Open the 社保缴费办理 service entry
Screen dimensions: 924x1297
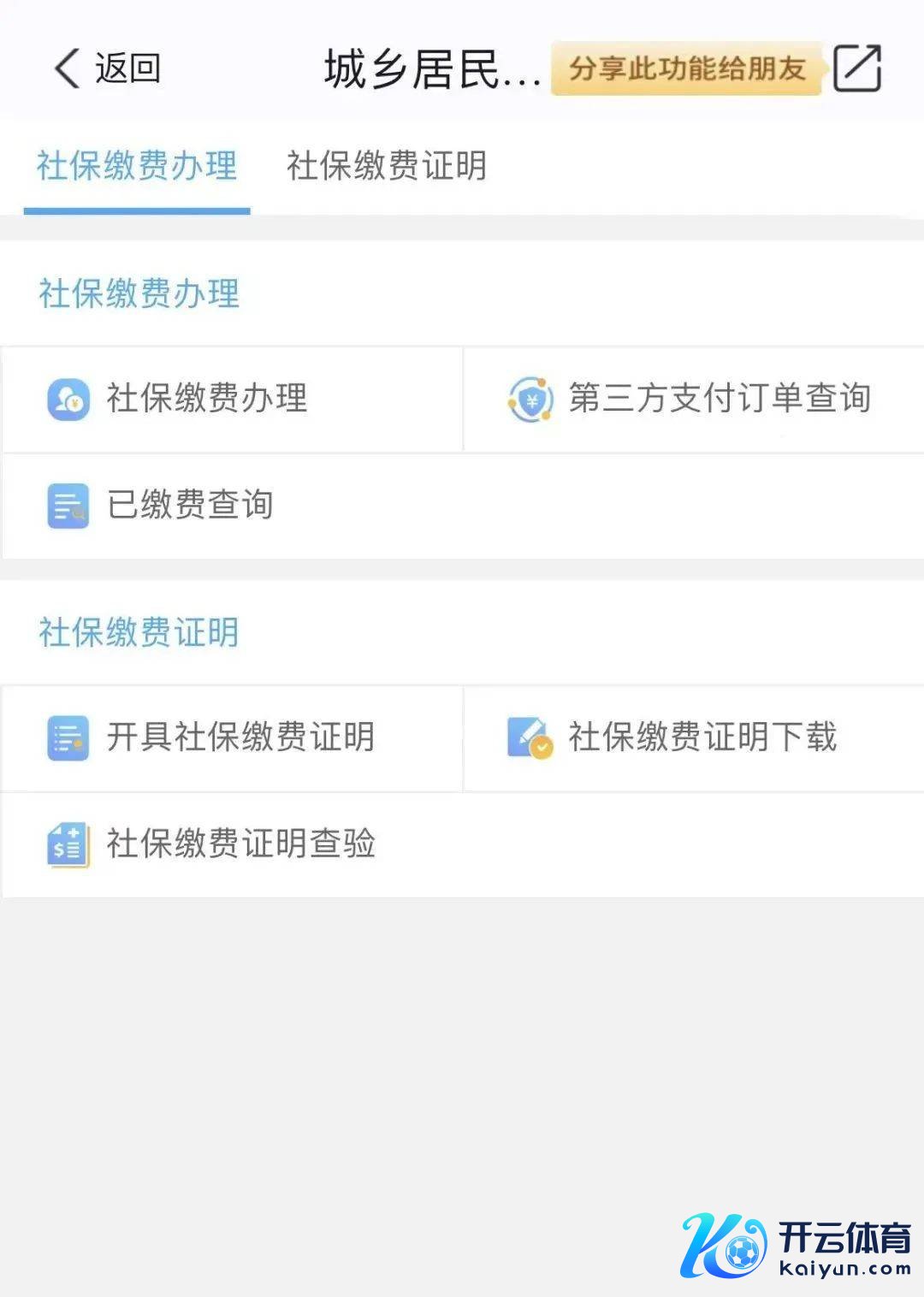(205, 399)
